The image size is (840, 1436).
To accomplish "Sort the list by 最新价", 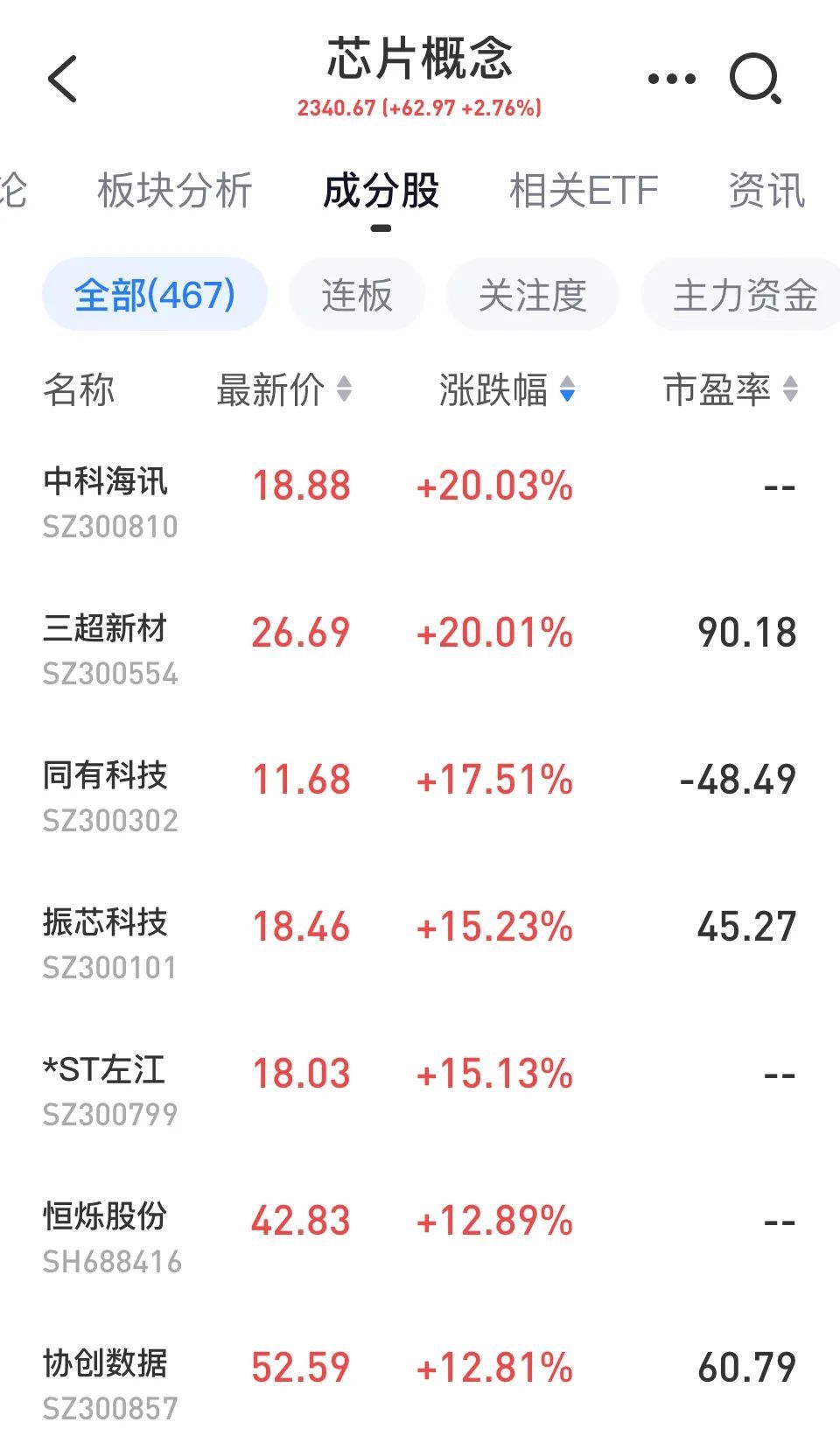I will pos(283,389).
